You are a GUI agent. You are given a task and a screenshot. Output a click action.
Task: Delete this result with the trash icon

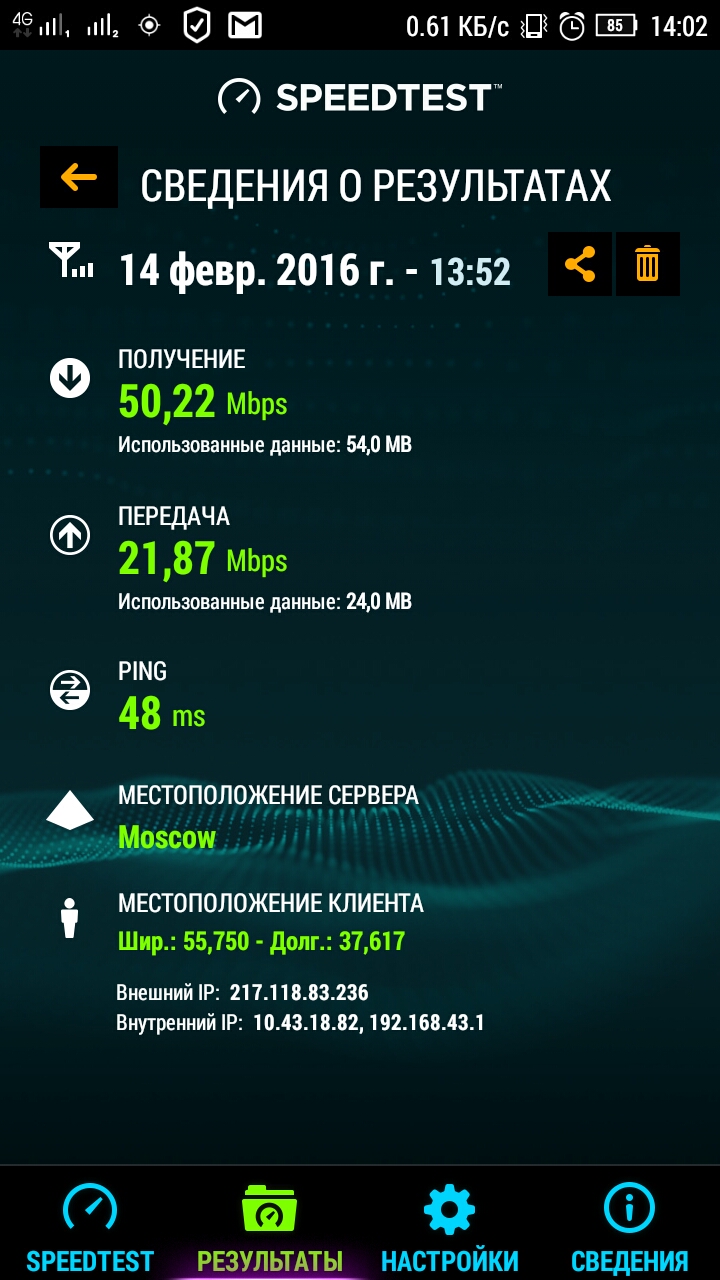(x=648, y=264)
